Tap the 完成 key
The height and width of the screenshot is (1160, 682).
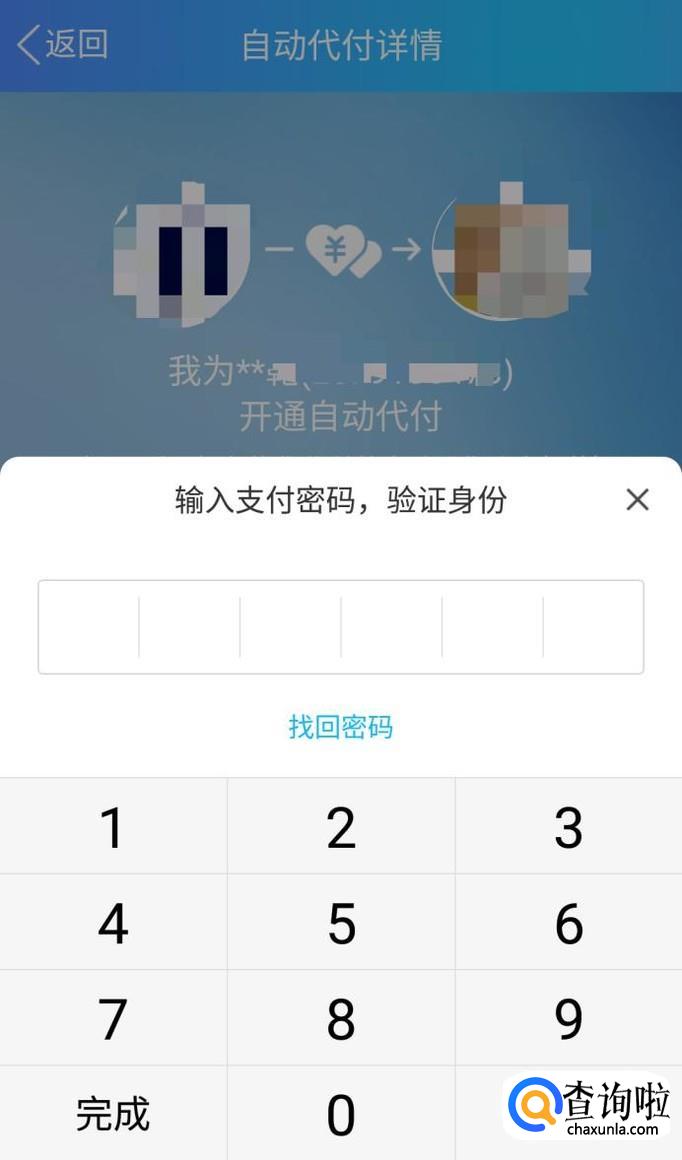pyautogui.click(x=113, y=1113)
